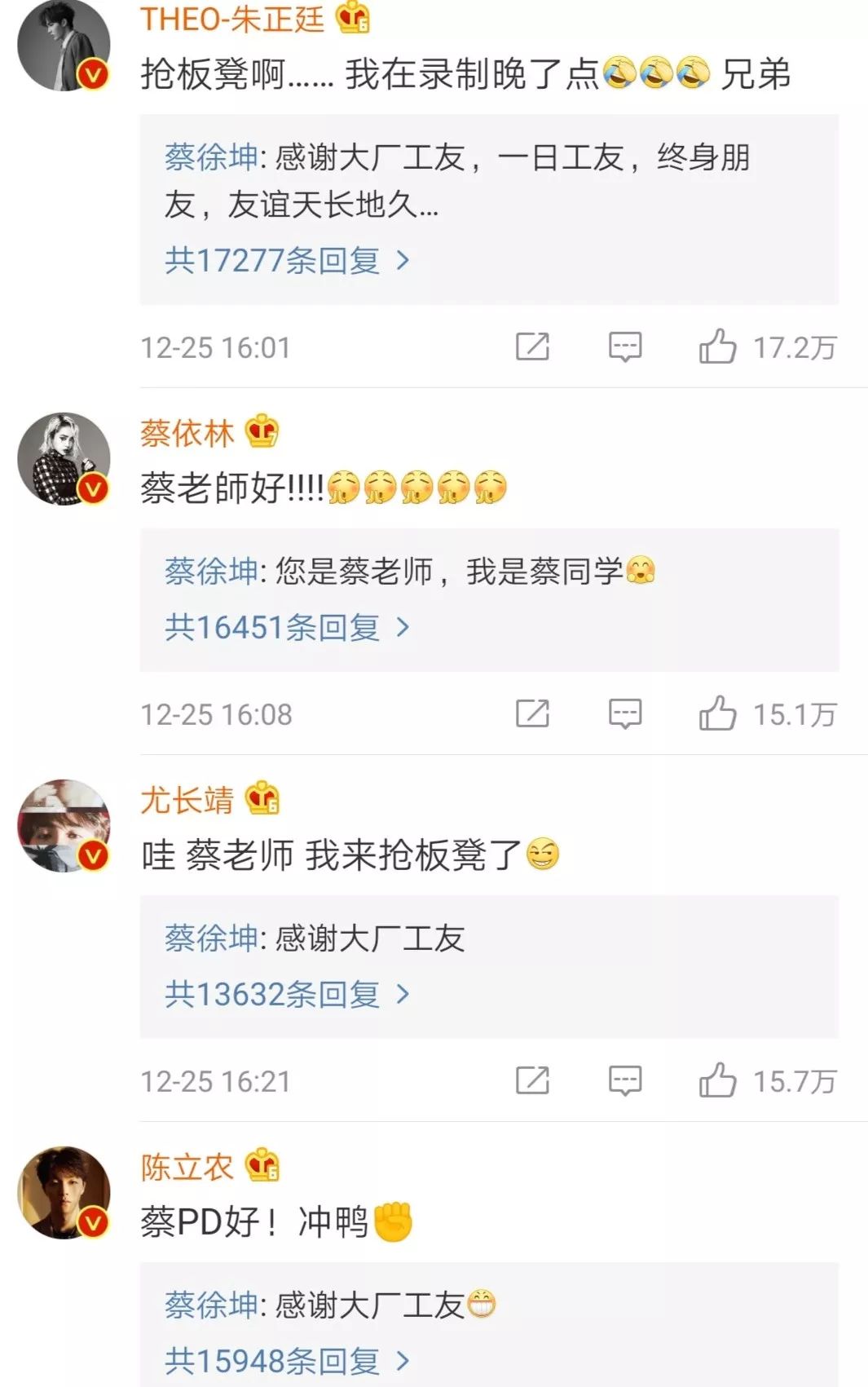Image resolution: width=868 pixels, height=1387 pixels.
Task: Repost THEO-朱正廷's comment
Action: [532, 347]
